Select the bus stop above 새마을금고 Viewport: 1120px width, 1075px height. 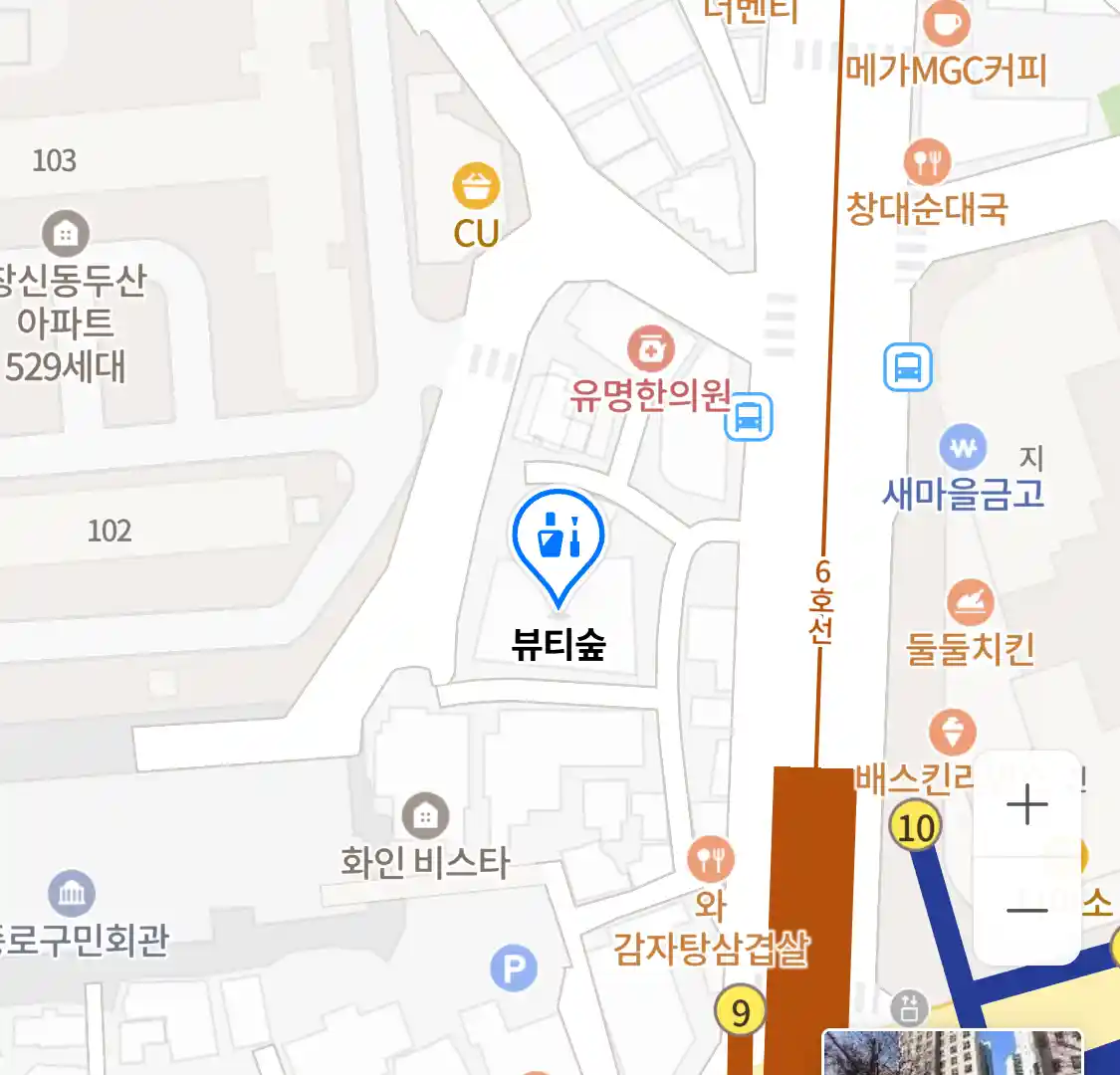pyautogui.click(x=907, y=367)
